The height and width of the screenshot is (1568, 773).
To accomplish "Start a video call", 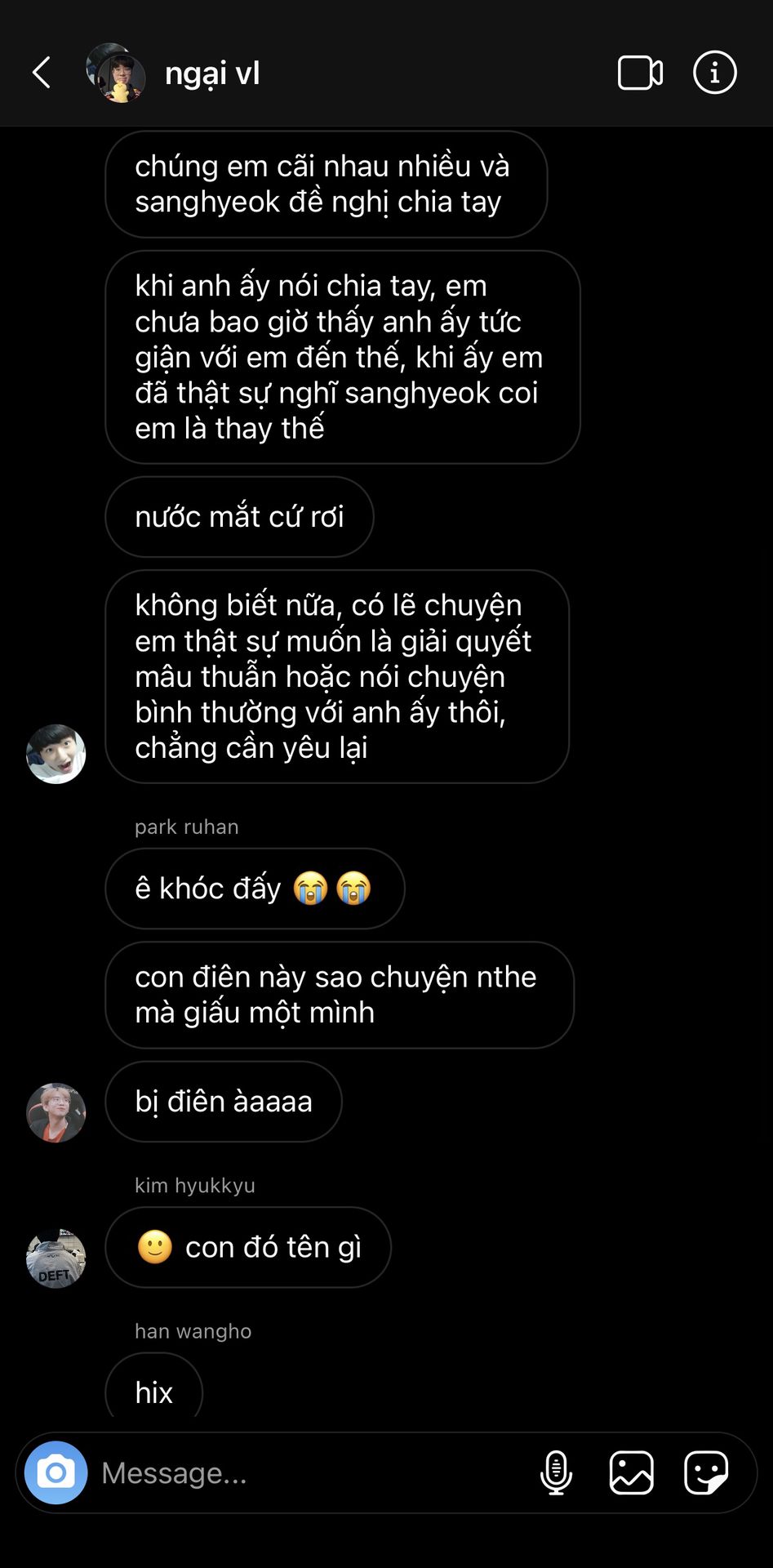I will 640,73.
